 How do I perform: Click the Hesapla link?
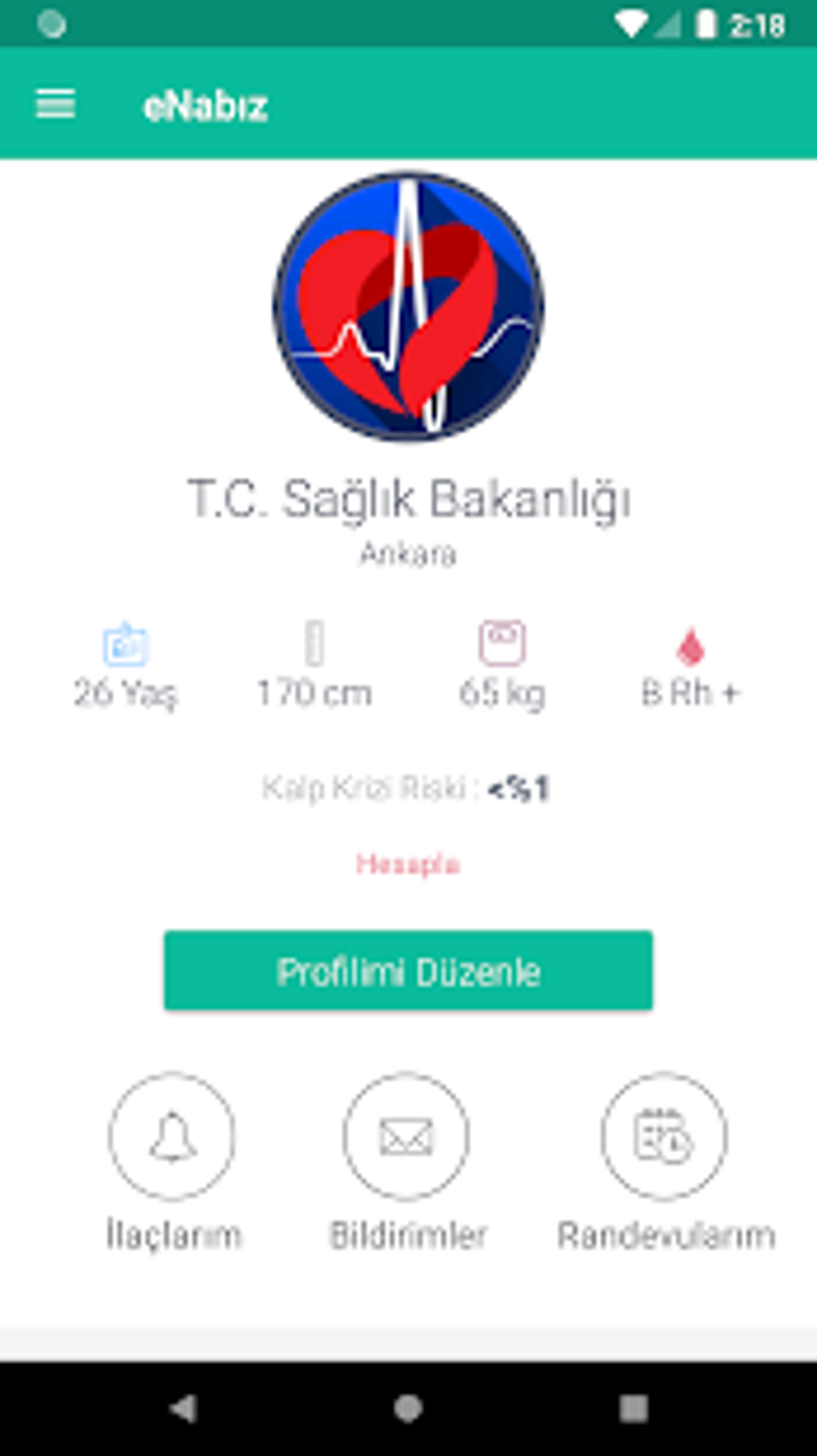click(x=407, y=865)
